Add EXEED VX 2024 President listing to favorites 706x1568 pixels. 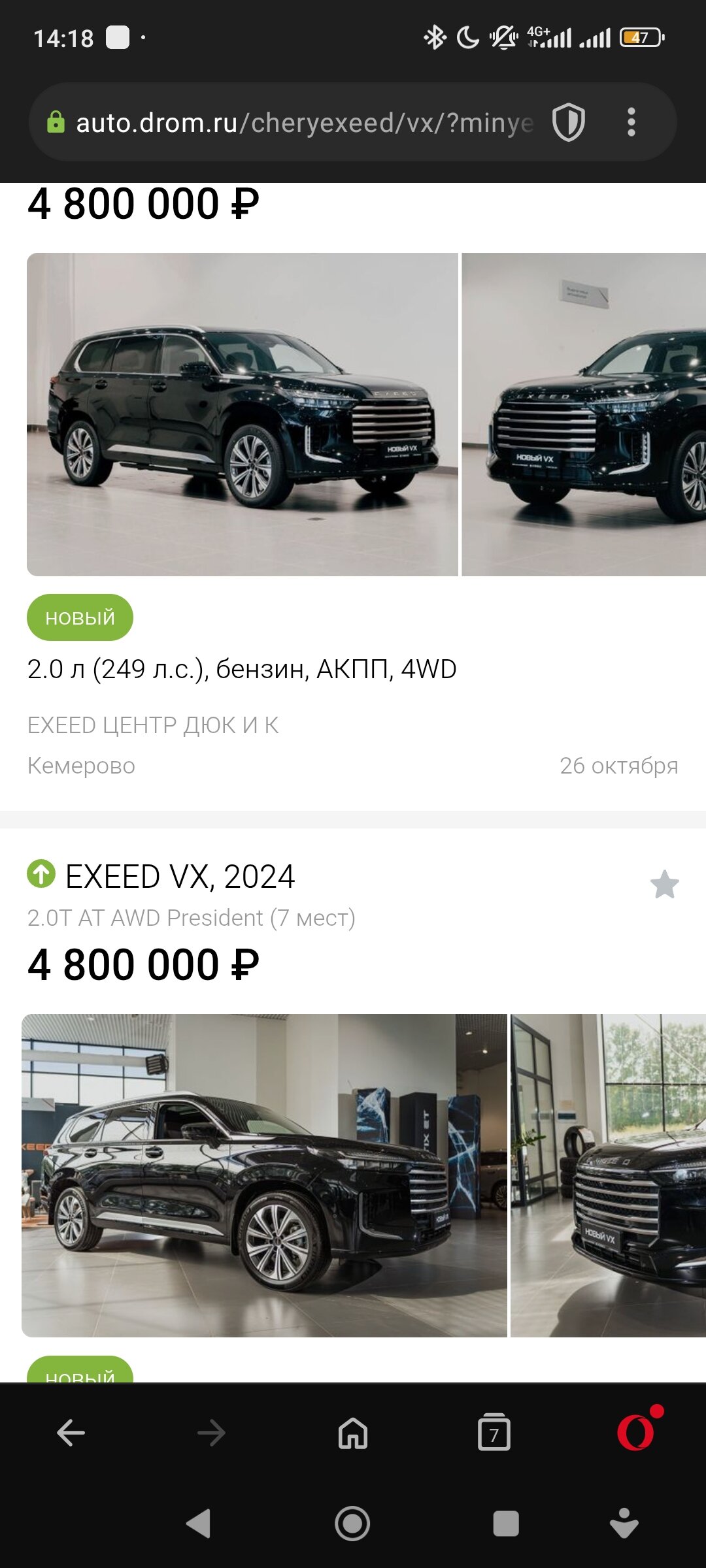click(x=664, y=885)
